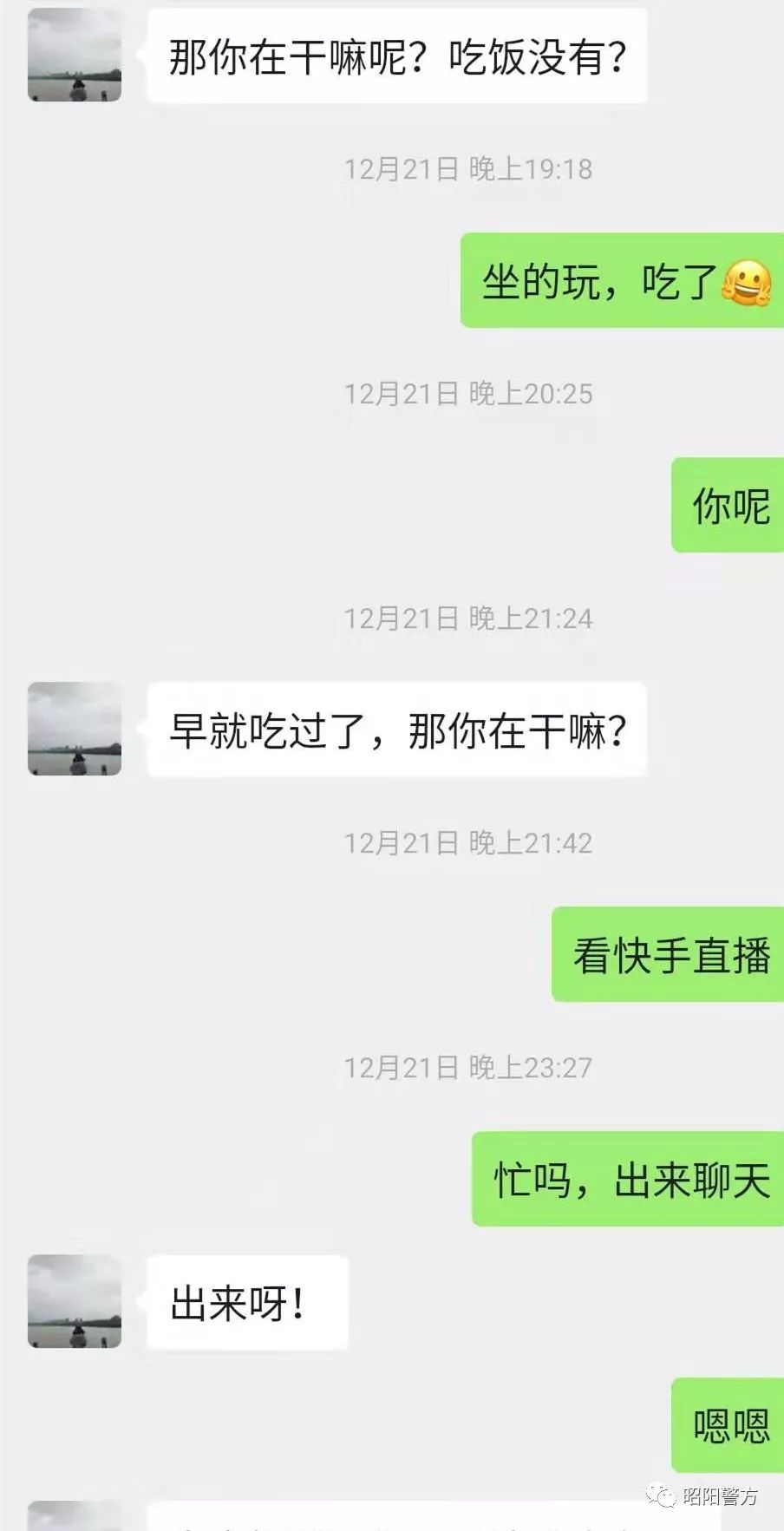Open the profile picture next to '早就吃过了，那你在干嘛？'
The width and height of the screenshot is (784, 1531).
click(x=75, y=729)
